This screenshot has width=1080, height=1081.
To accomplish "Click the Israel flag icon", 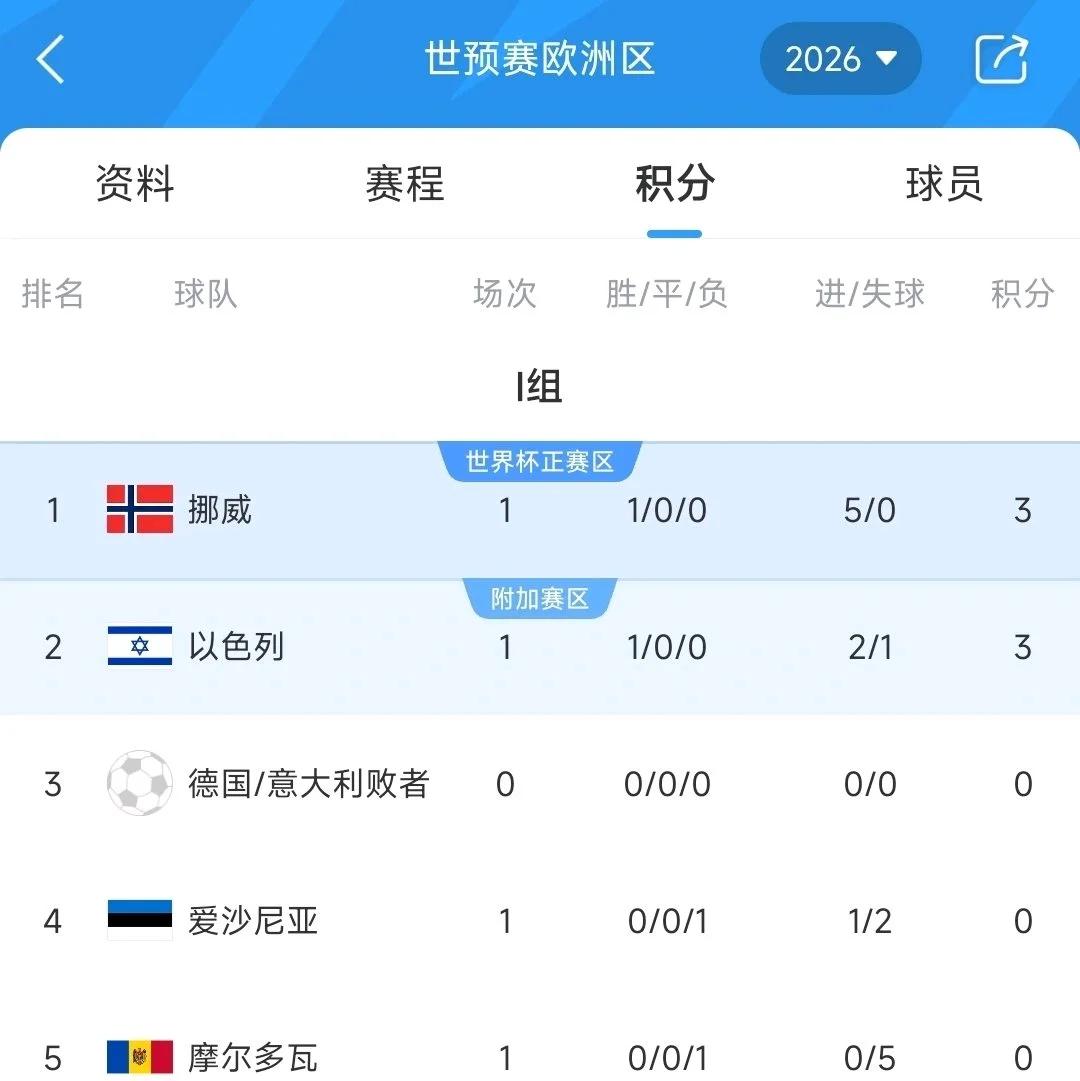I will [140, 647].
